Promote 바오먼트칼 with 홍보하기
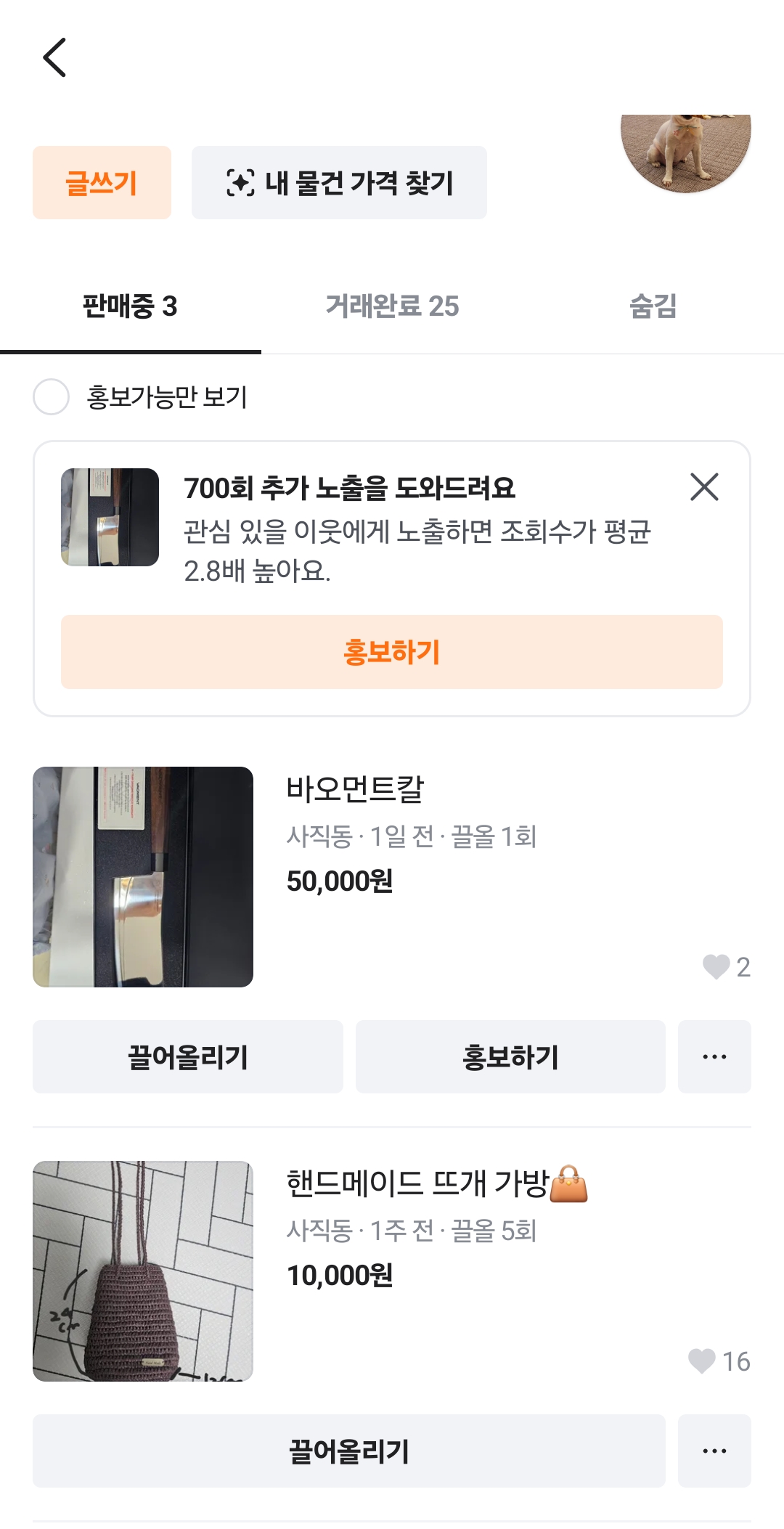Screen dimensions: 784x1529 510,1057
